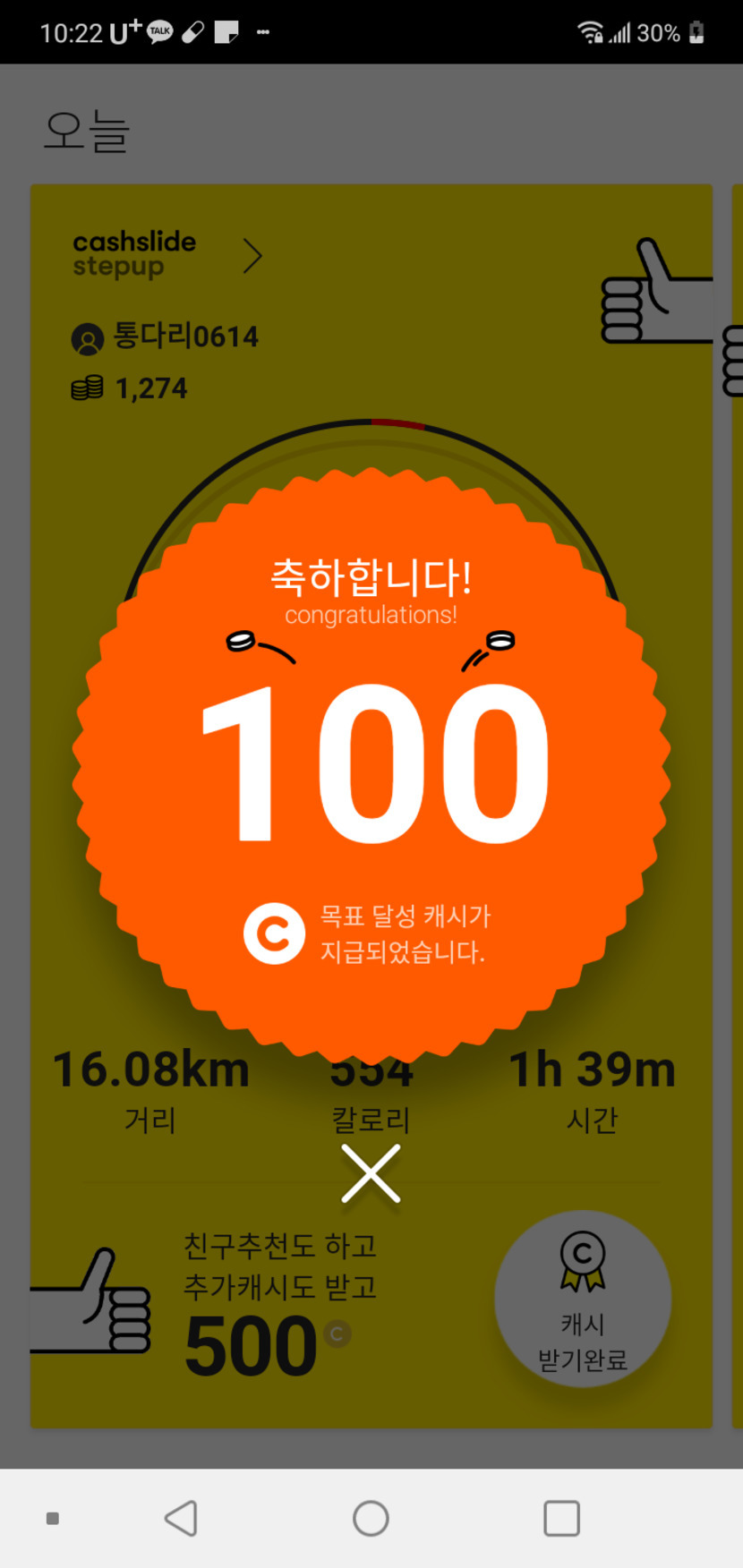Return to the home screen

coord(371,1519)
